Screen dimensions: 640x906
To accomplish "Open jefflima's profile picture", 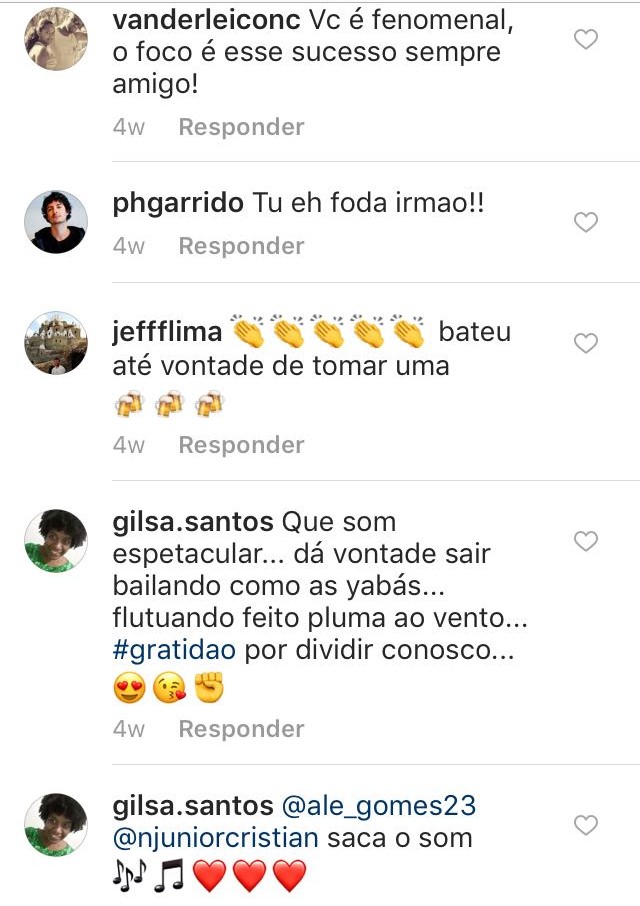I will (56, 343).
